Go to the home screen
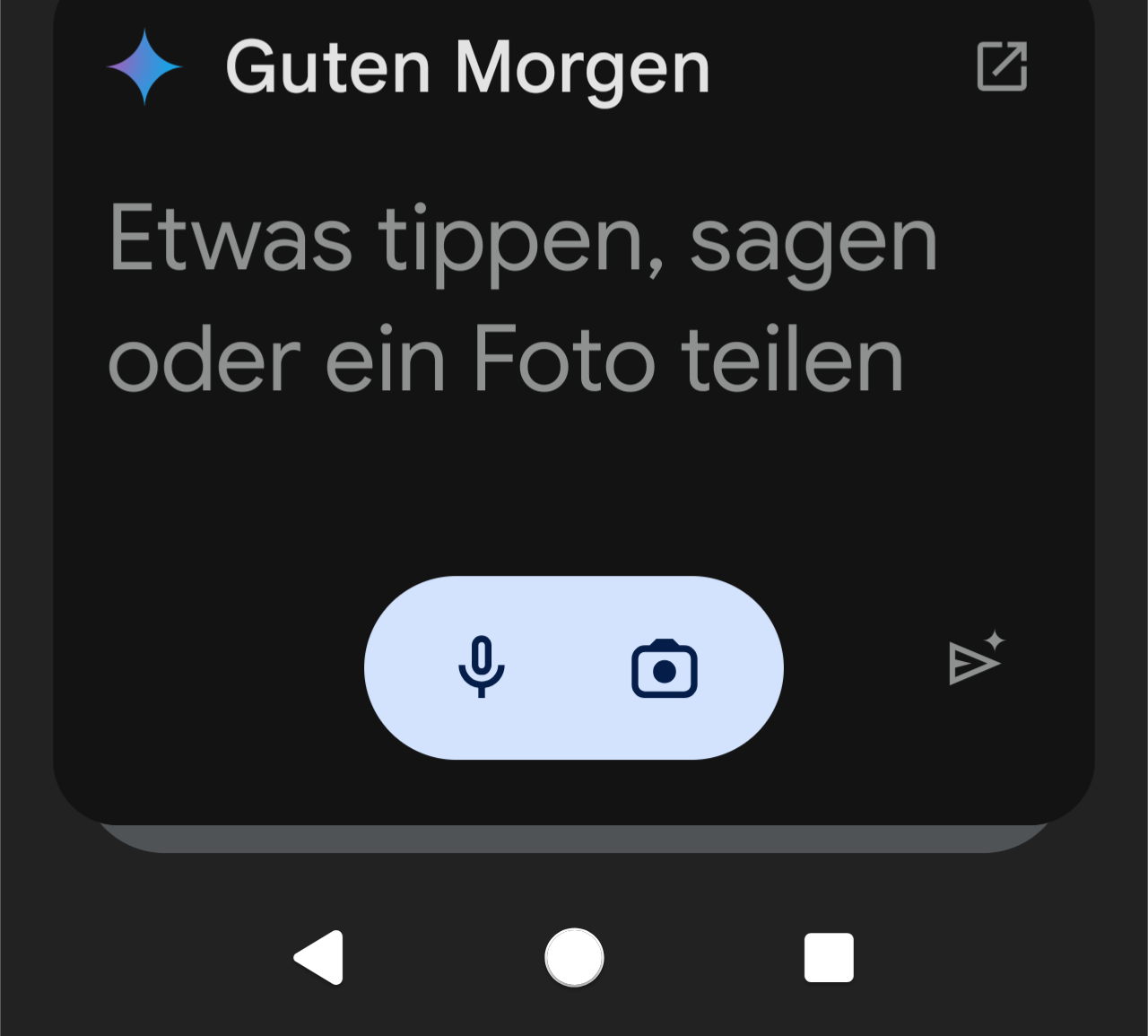This screenshot has width=1148, height=1036. click(574, 957)
